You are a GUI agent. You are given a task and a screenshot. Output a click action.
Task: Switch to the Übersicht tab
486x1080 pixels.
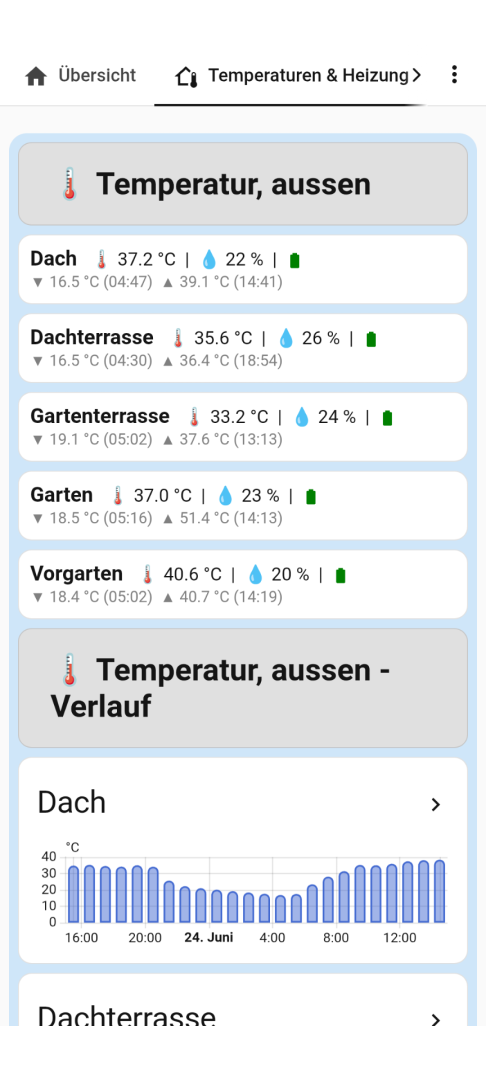(80, 76)
